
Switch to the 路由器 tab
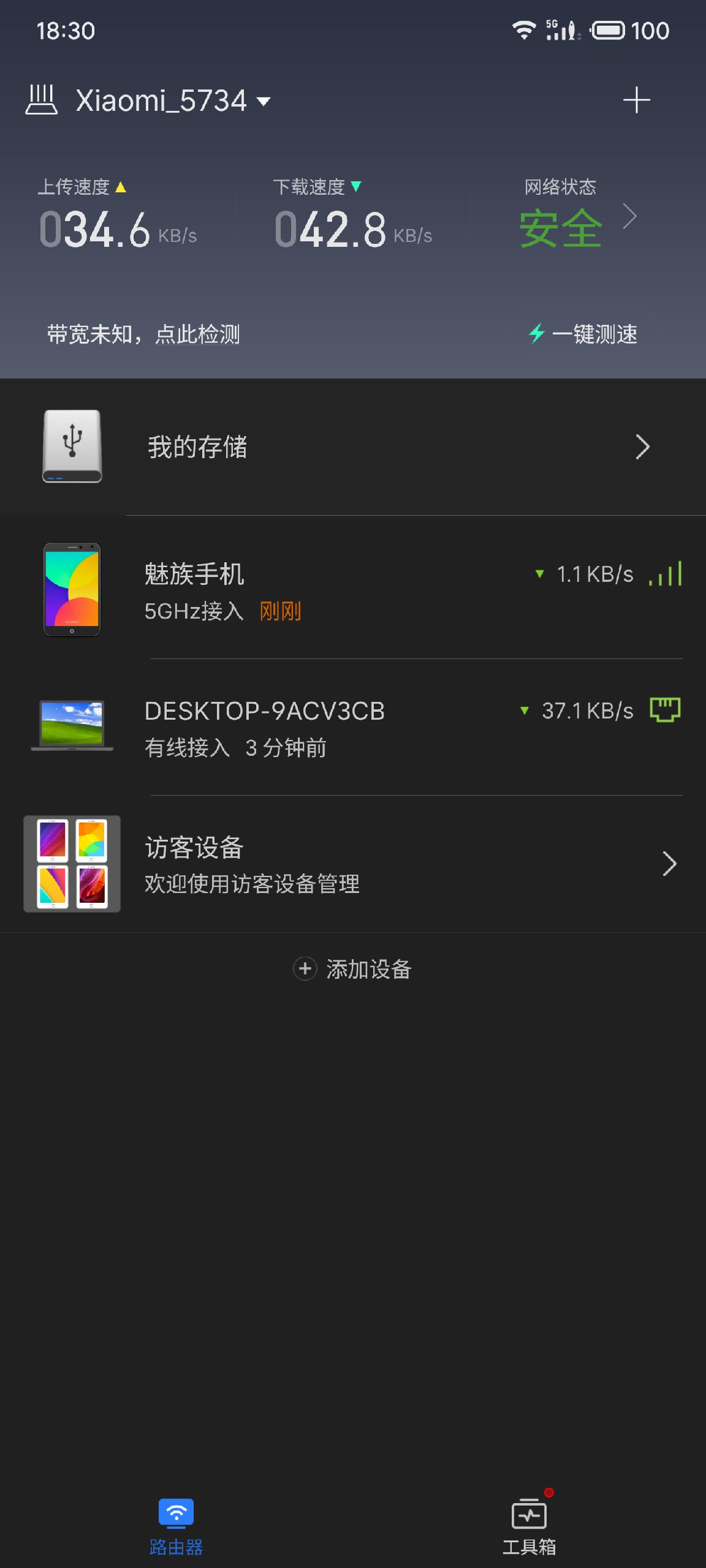(x=176, y=1526)
